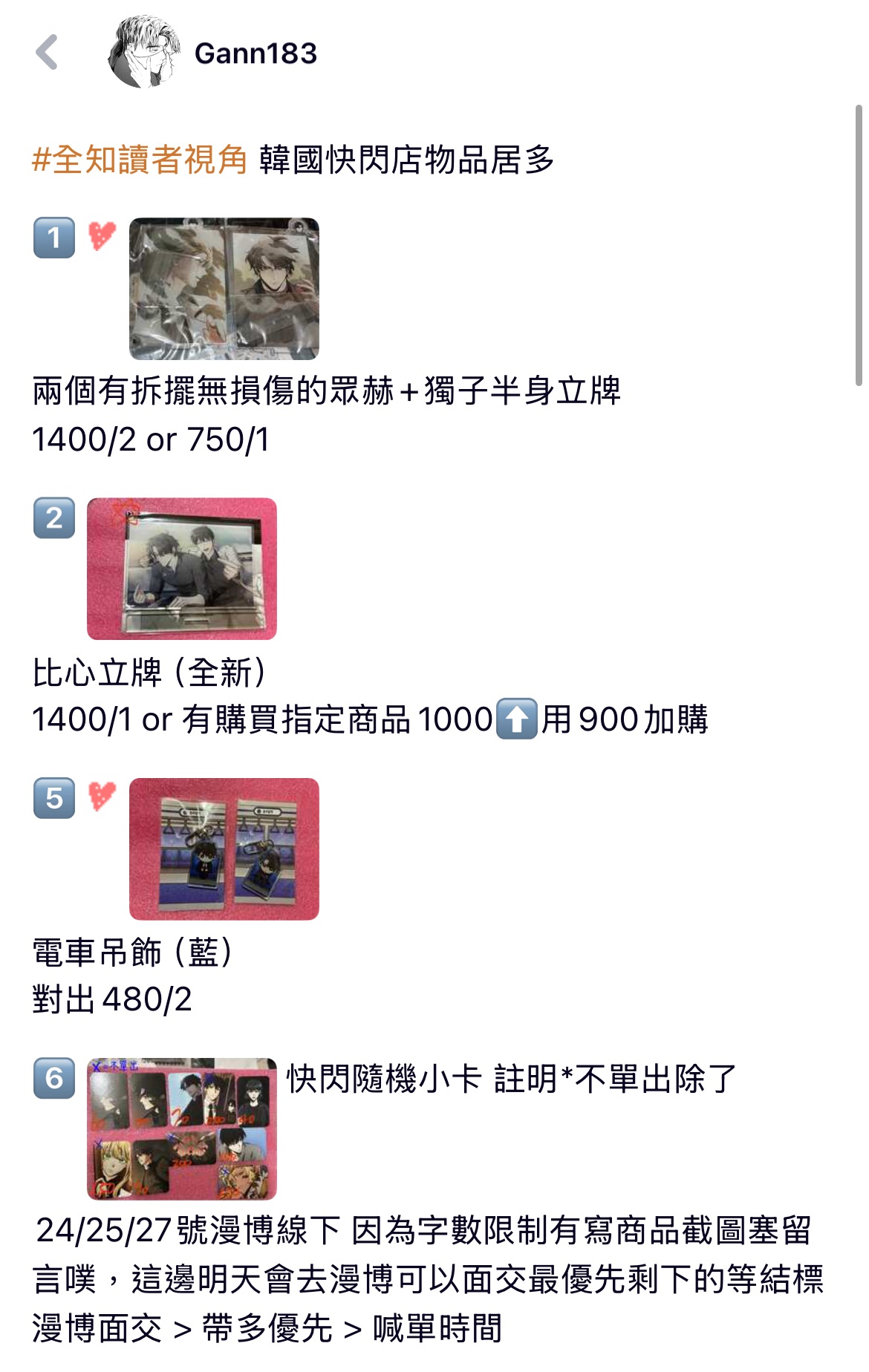Open the #全知讀者視角 hashtag link
This screenshot has height=1372, width=869.
pyautogui.click(x=140, y=160)
